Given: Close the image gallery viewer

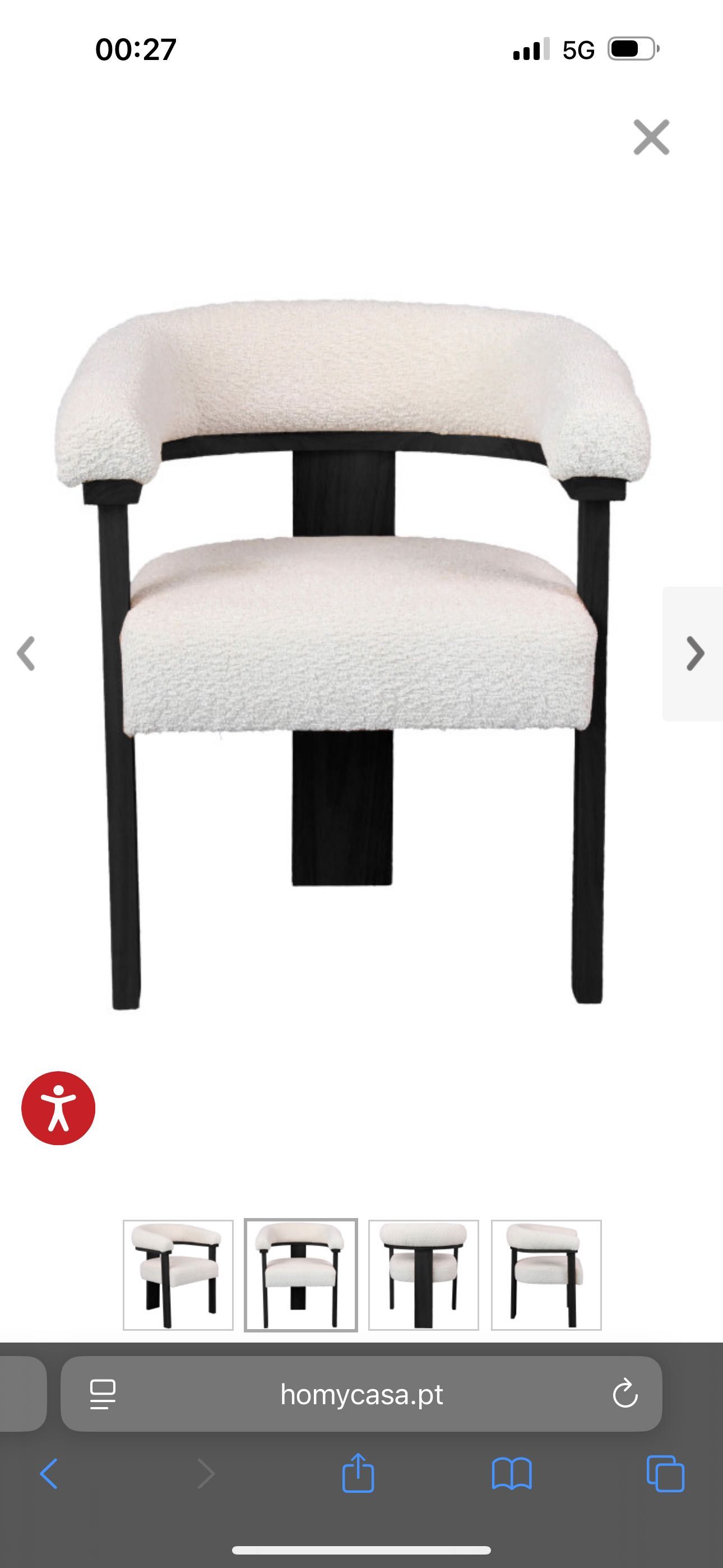Looking at the screenshot, I should (651, 137).
